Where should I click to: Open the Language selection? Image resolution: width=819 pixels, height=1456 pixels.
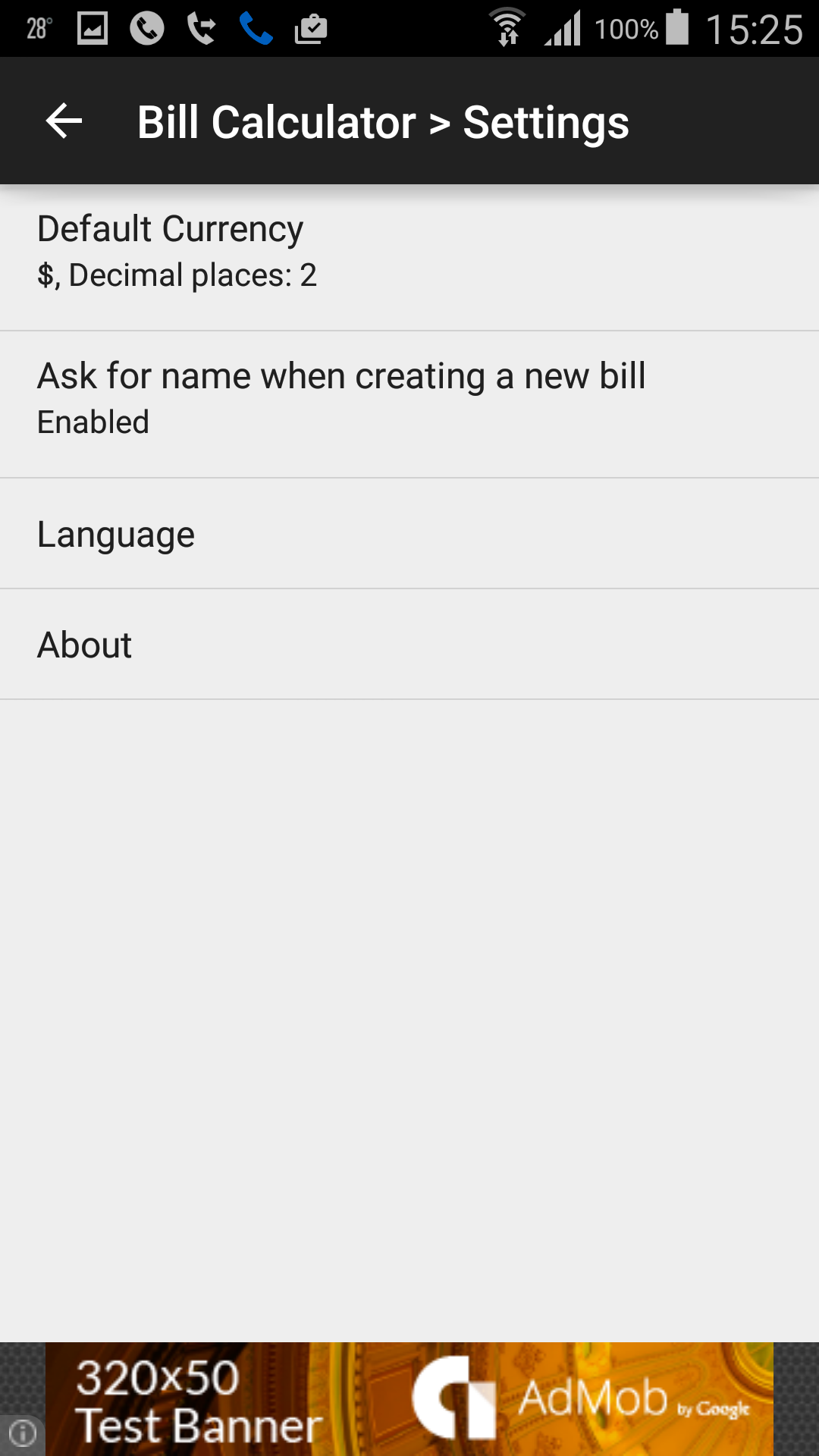[409, 533]
